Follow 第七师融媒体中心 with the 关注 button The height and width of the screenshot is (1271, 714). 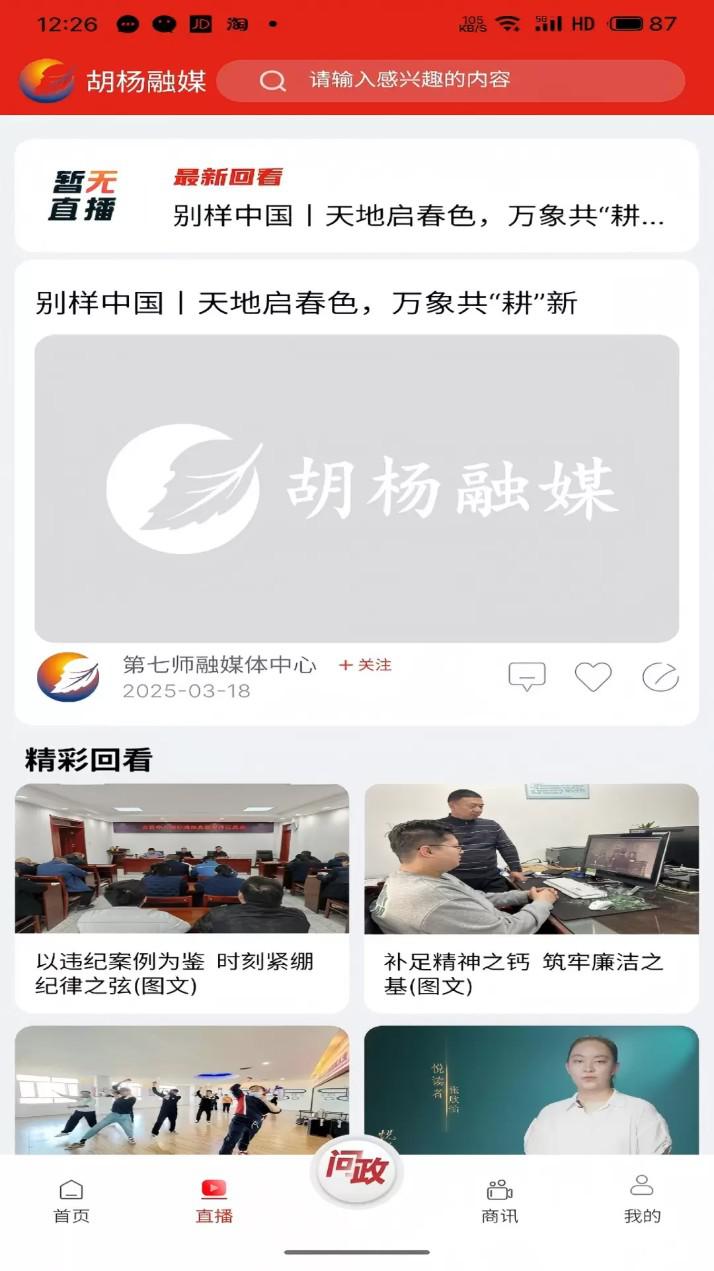365,665
